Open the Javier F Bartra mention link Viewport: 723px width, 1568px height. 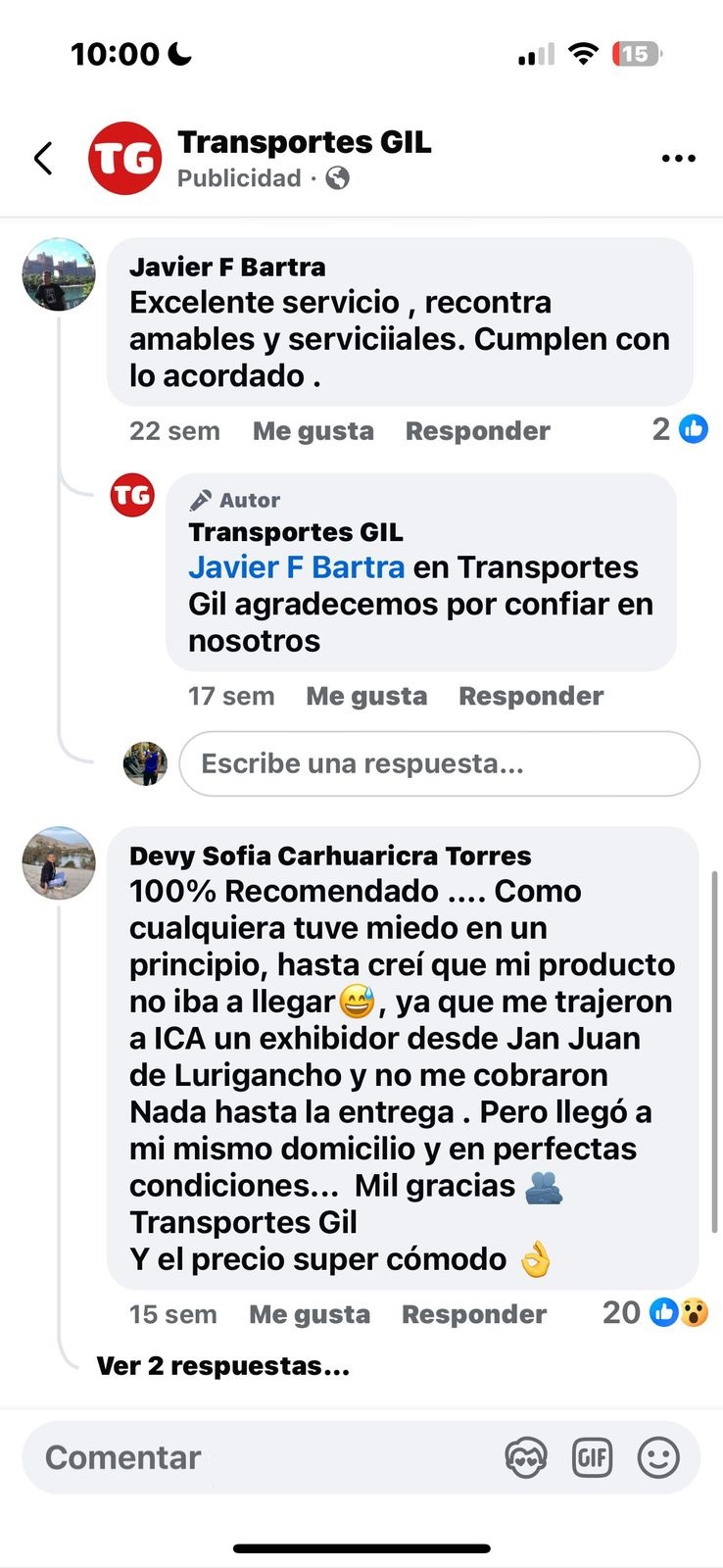click(x=296, y=567)
